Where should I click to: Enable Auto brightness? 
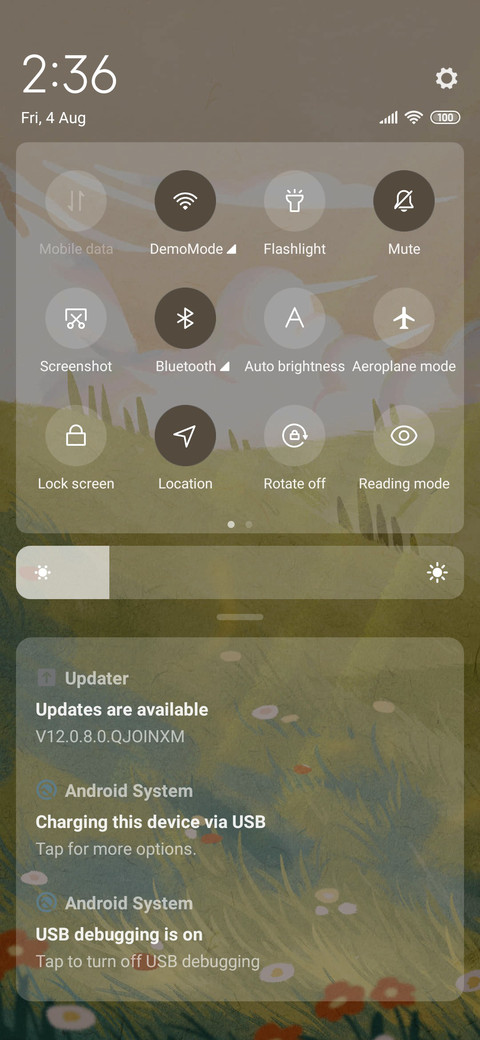[x=294, y=318]
